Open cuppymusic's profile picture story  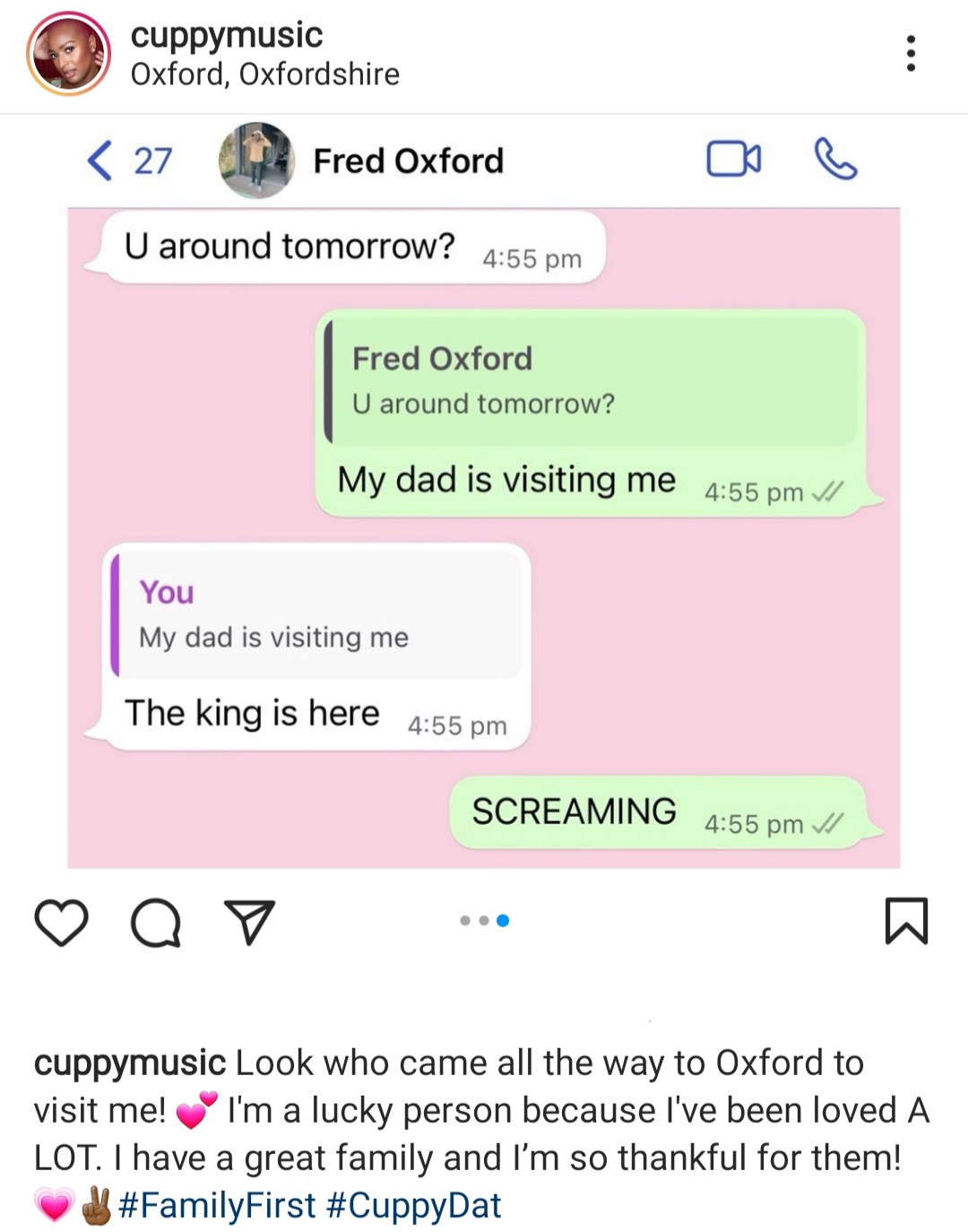coord(68,55)
